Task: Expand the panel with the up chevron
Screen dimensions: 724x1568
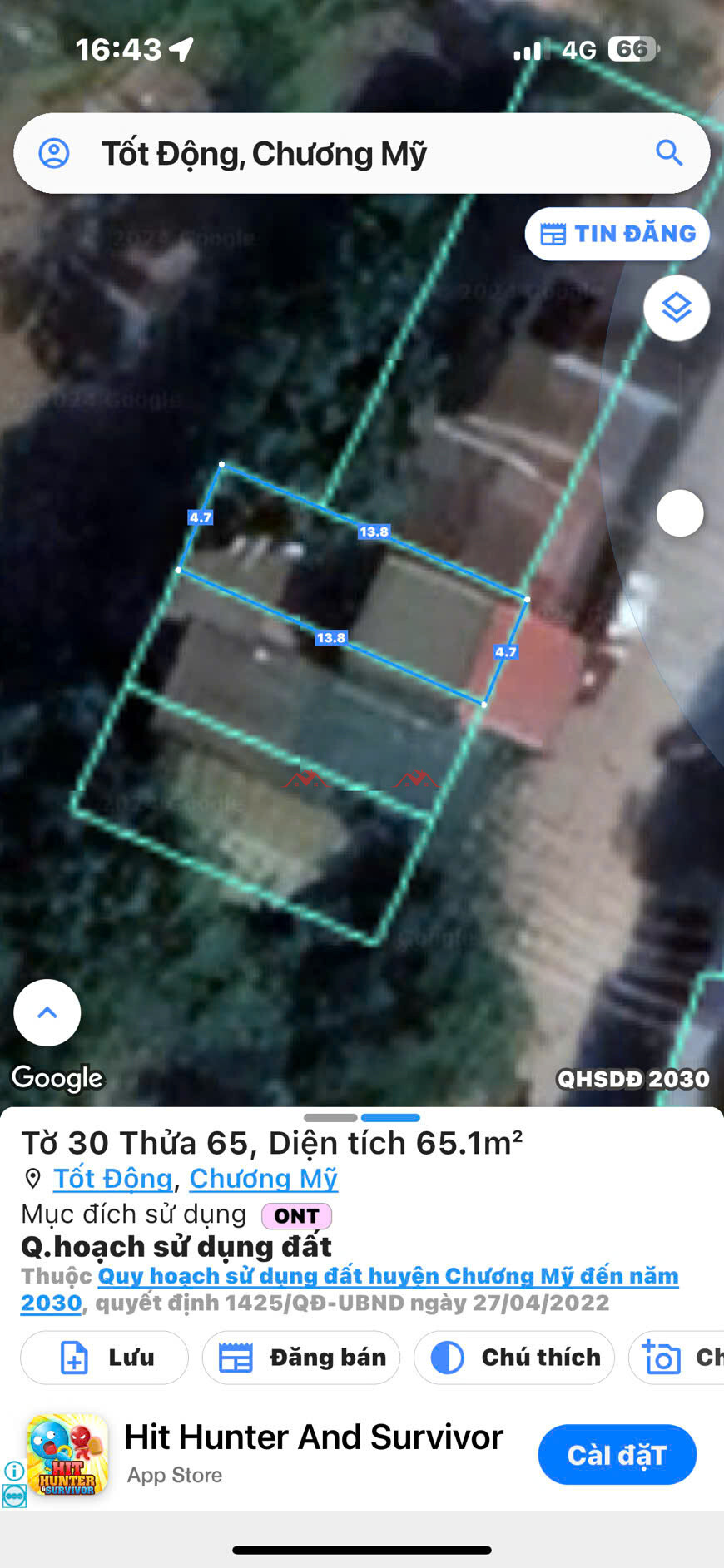Action: tap(47, 1012)
